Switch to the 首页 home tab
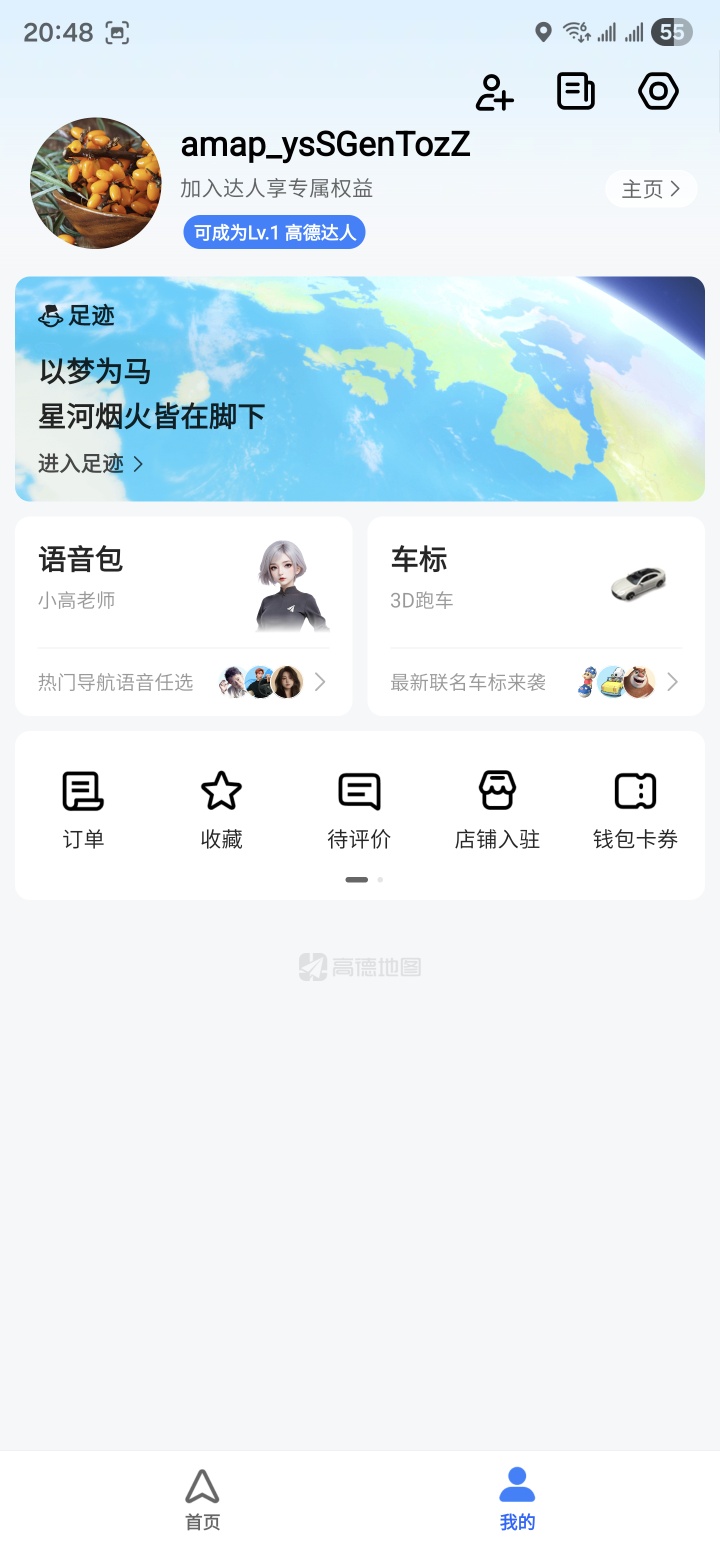Image resolution: width=720 pixels, height=1544 pixels. coord(202,1498)
